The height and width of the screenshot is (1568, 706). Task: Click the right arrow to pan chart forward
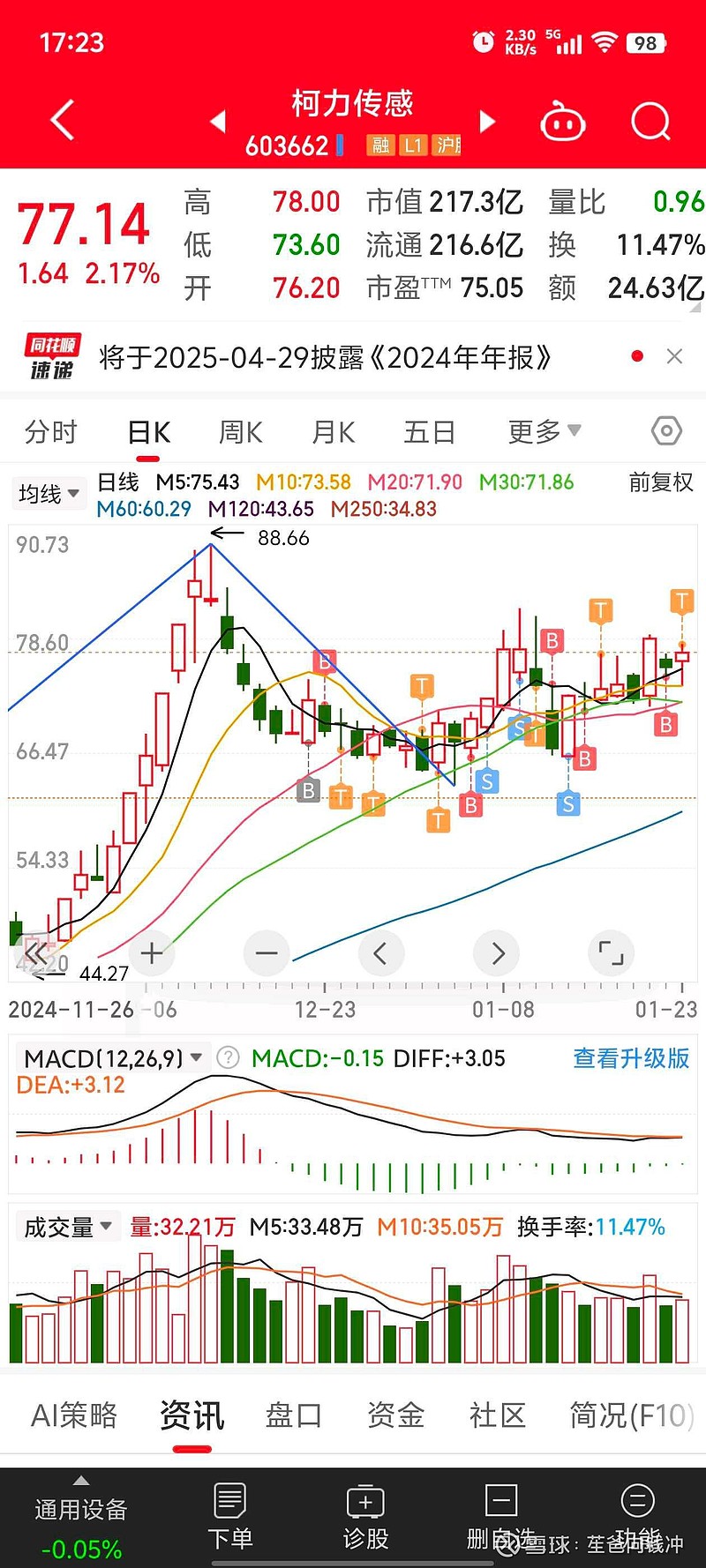(x=496, y=953)
